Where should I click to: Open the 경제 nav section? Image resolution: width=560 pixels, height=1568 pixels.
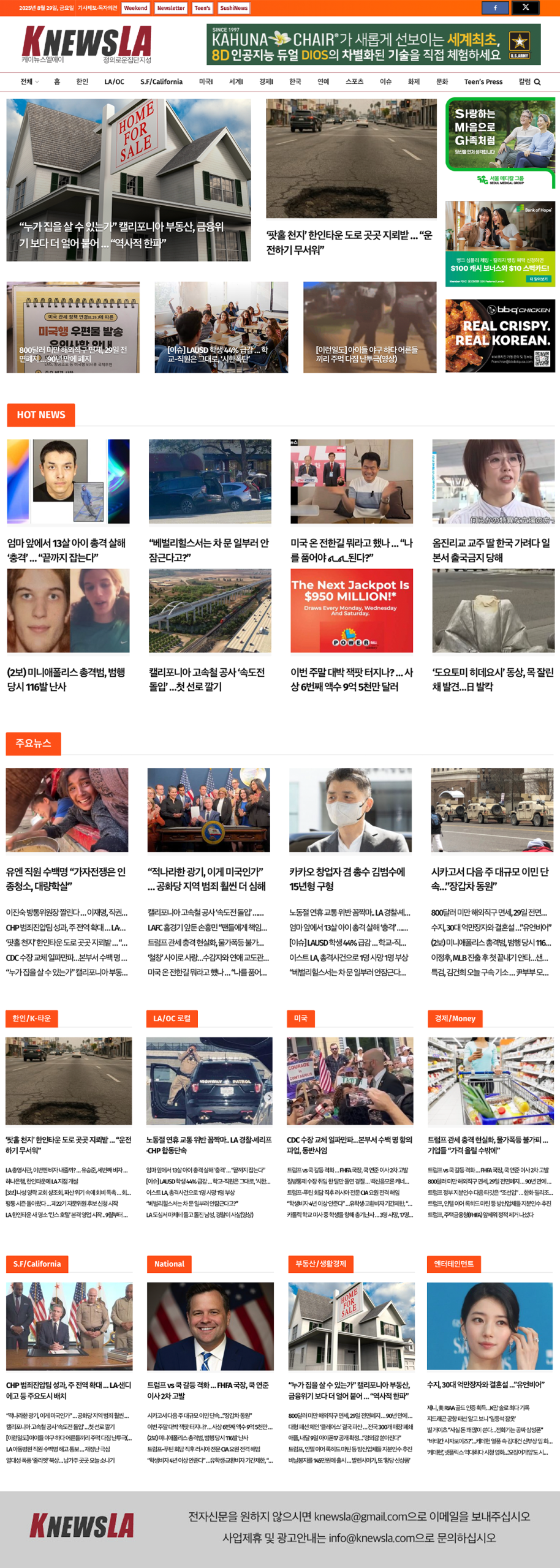[x=265, y=82]
